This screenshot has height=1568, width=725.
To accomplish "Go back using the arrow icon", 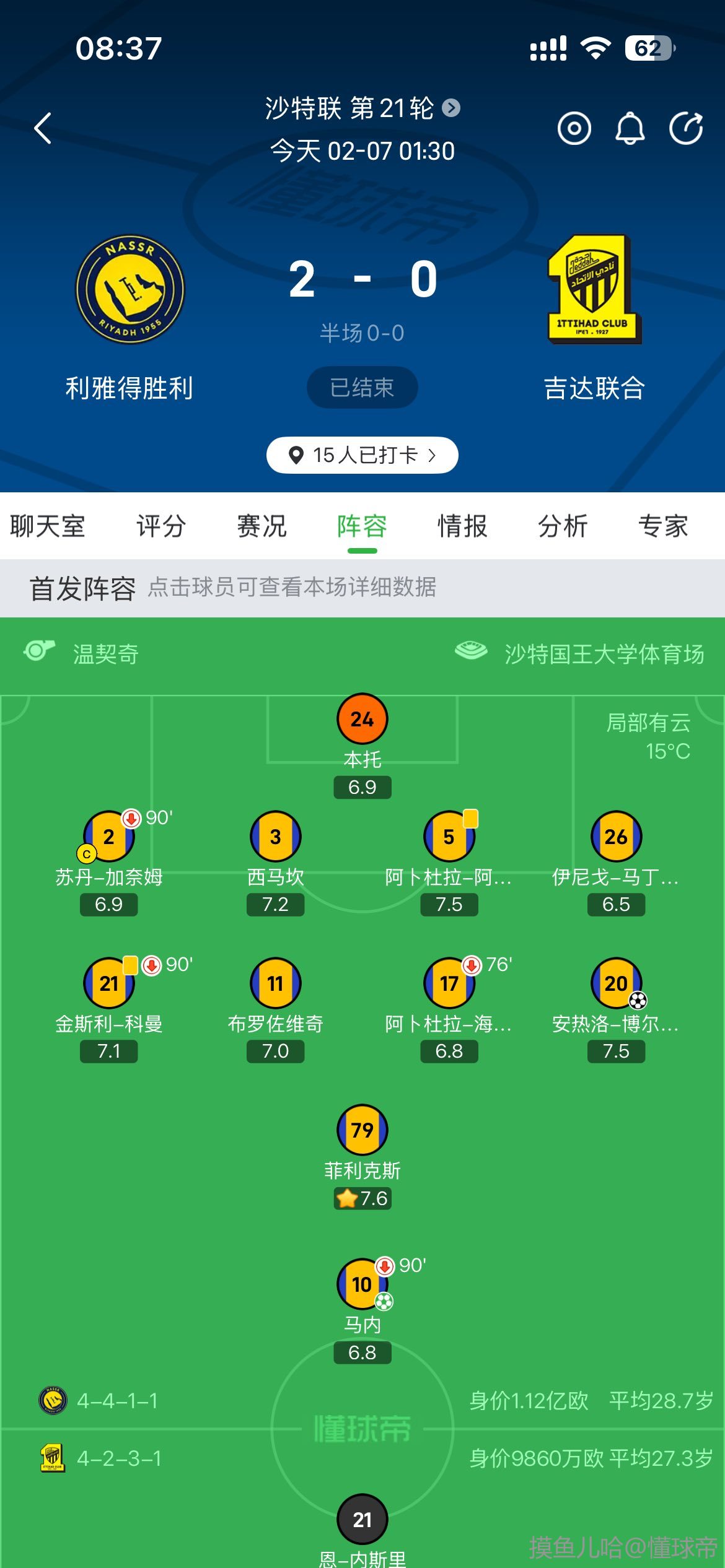I will [43, 128].
